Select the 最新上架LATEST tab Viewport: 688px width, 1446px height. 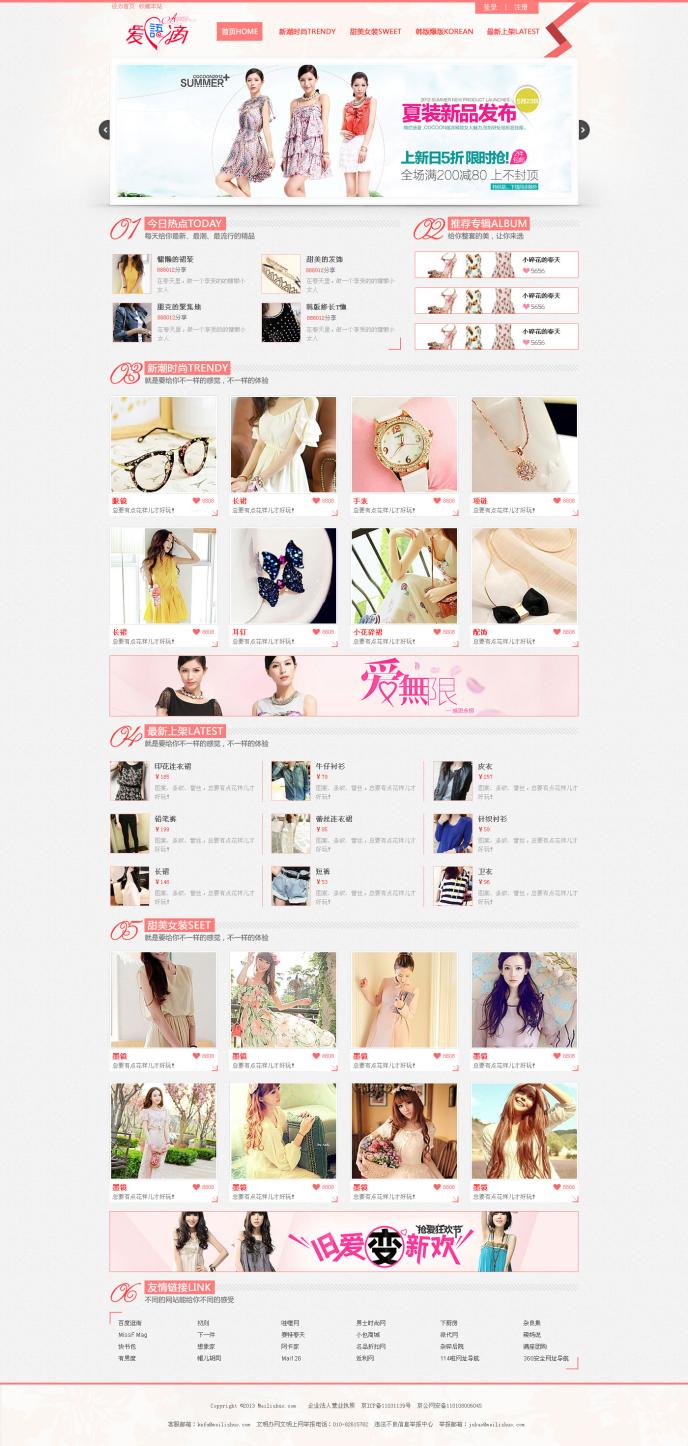(513, 32)
